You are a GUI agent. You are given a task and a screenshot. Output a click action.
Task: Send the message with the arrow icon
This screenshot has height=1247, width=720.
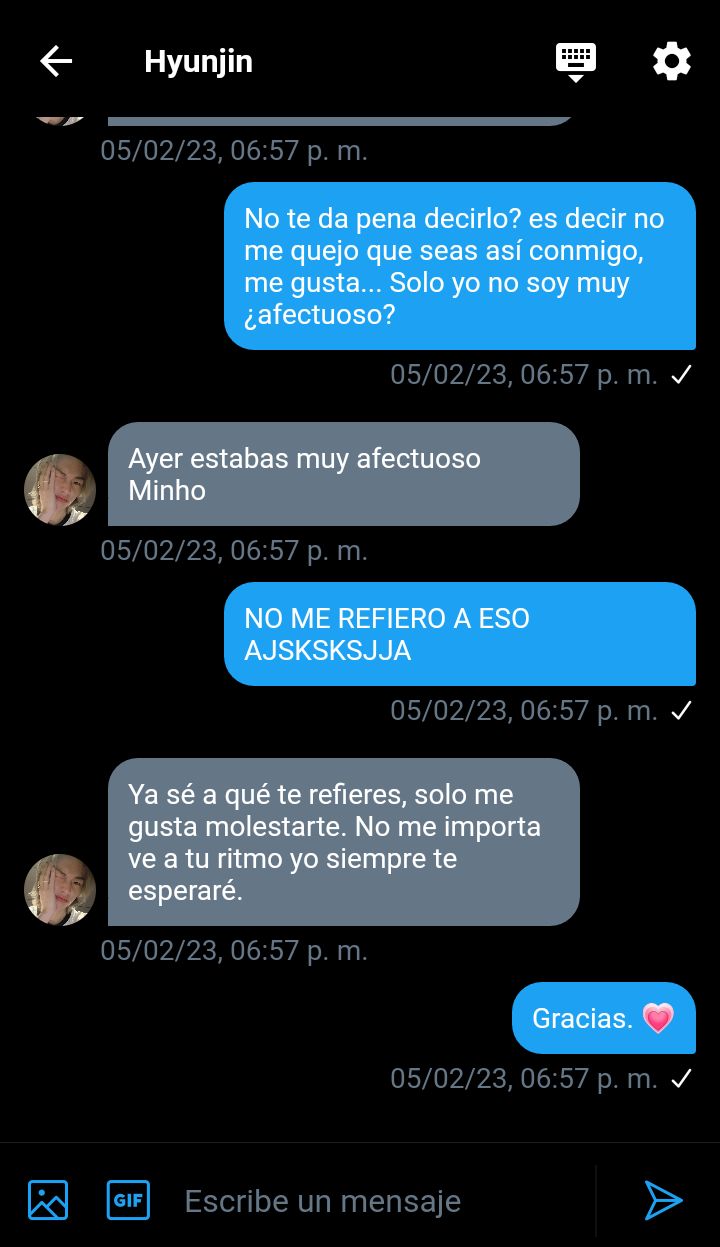pos(663,1200)
